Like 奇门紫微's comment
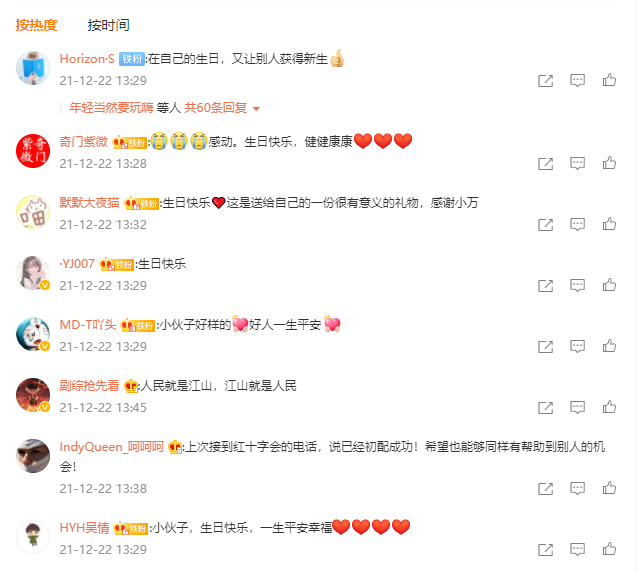Image resolution: width=637 pixels, height=571 pixels. tap(609, 164)
